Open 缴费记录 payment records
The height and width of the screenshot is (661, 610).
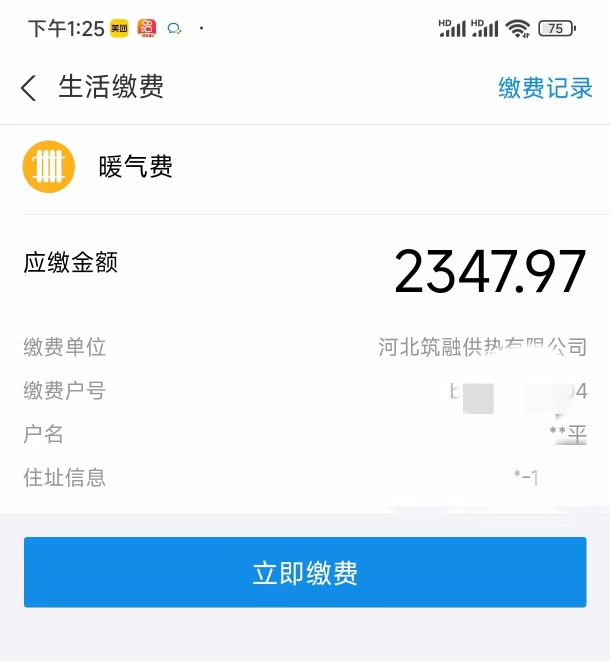click(545, 88)
